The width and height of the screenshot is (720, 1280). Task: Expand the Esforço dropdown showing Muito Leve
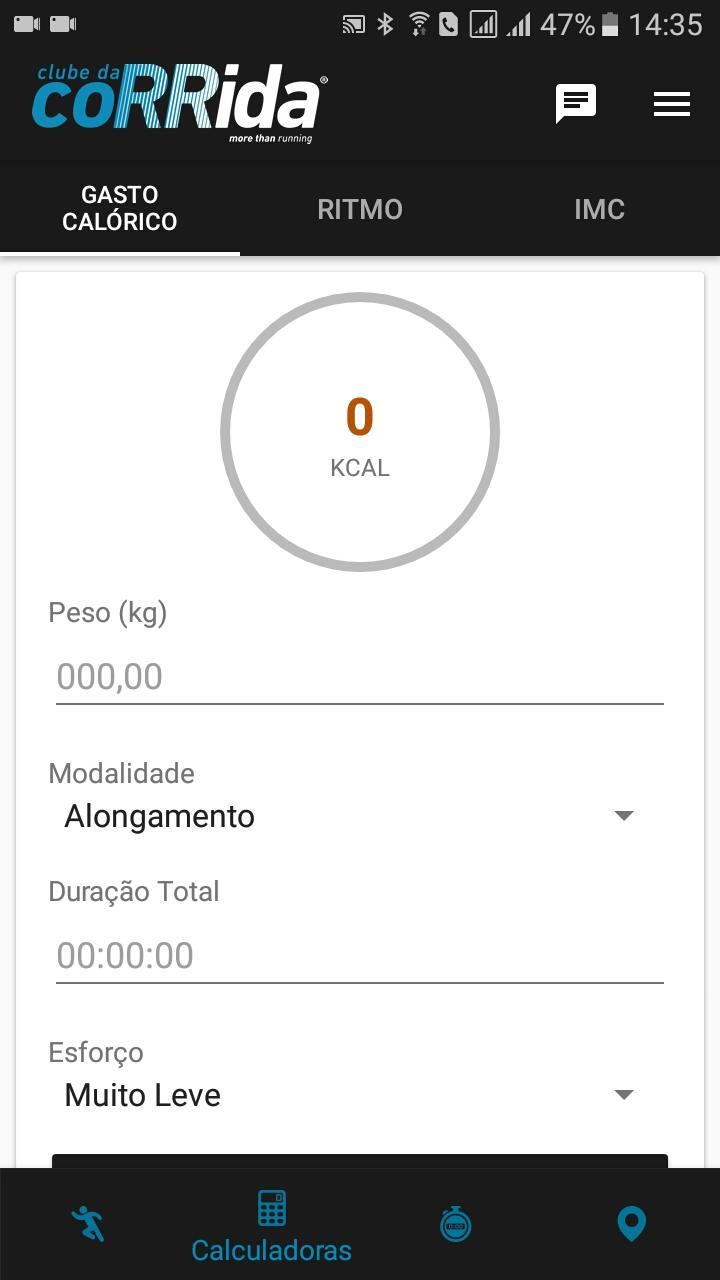pyautogui.click(x=350, y=1095)
